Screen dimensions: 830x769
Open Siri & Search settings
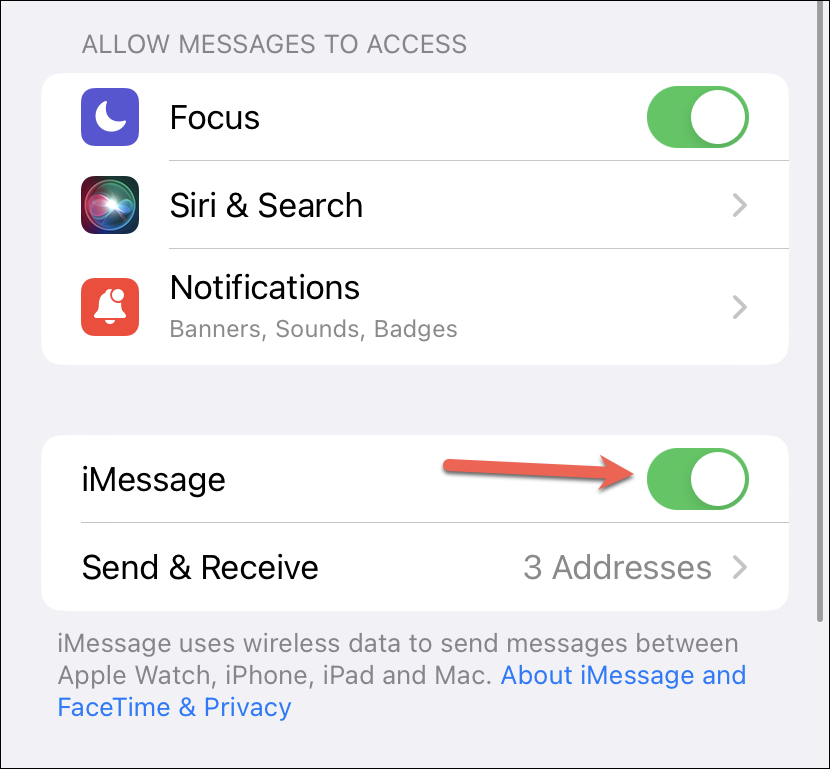pos(414,206)
